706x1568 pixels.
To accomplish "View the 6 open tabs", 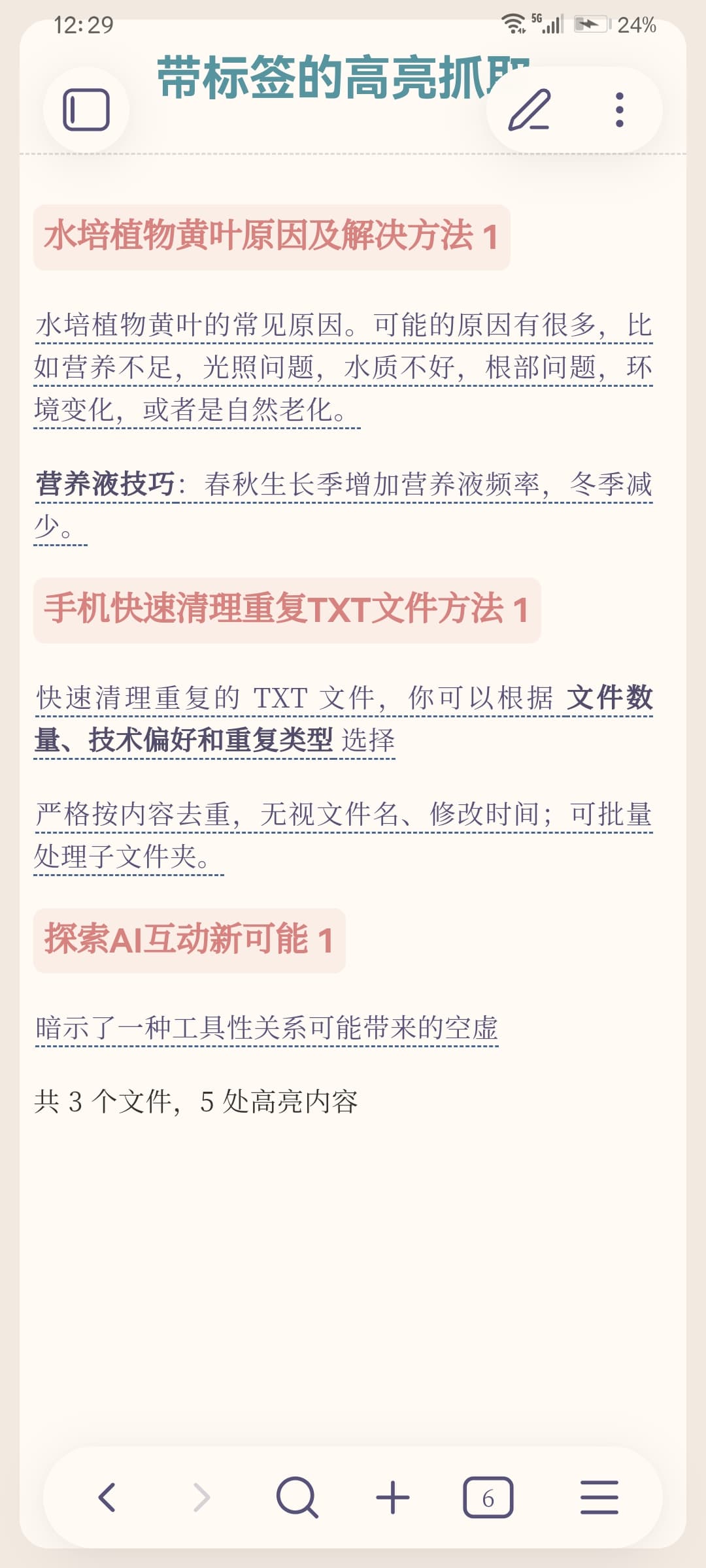I will pos(488,1497).
